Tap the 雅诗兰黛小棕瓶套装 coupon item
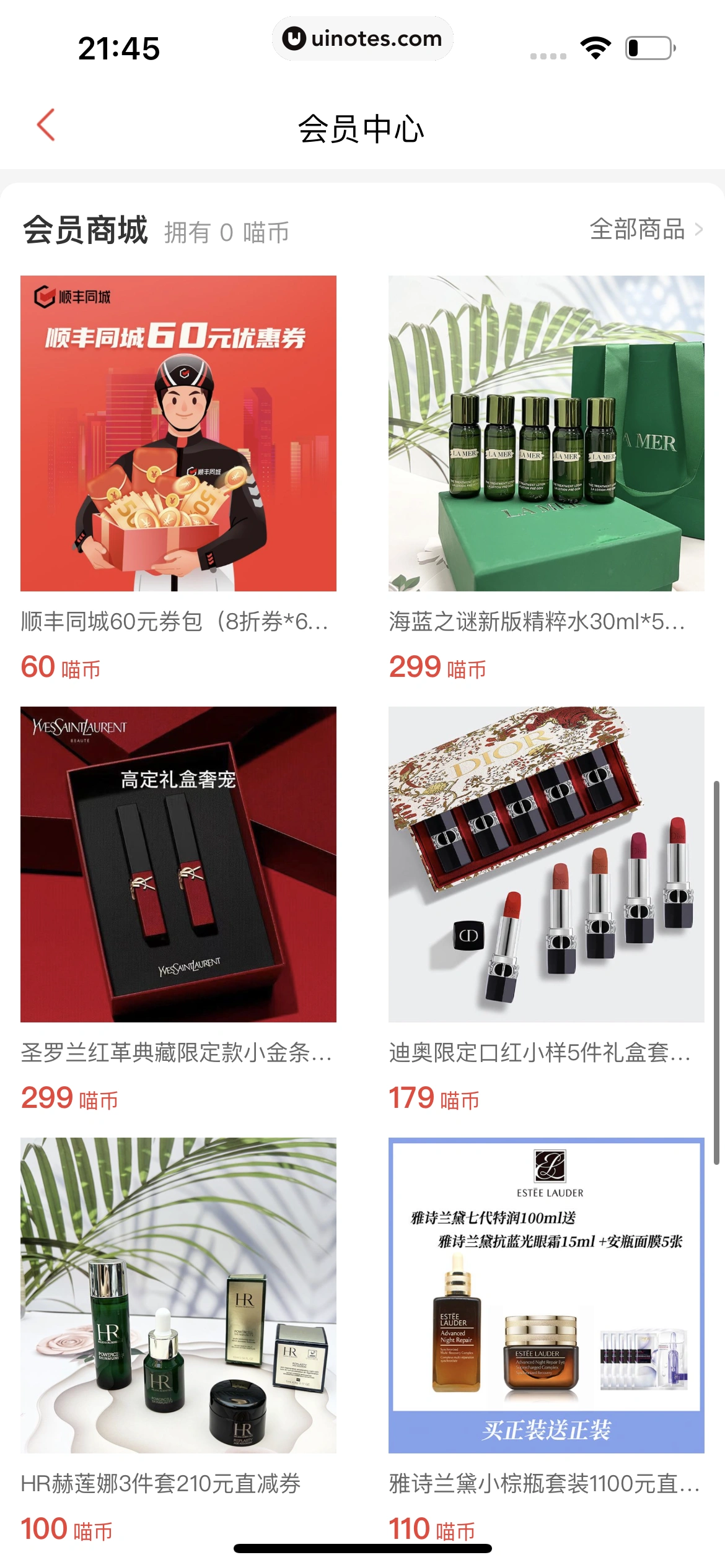Image resolution: width=725 pixels, height=1568 pixels. (546, 1295)
